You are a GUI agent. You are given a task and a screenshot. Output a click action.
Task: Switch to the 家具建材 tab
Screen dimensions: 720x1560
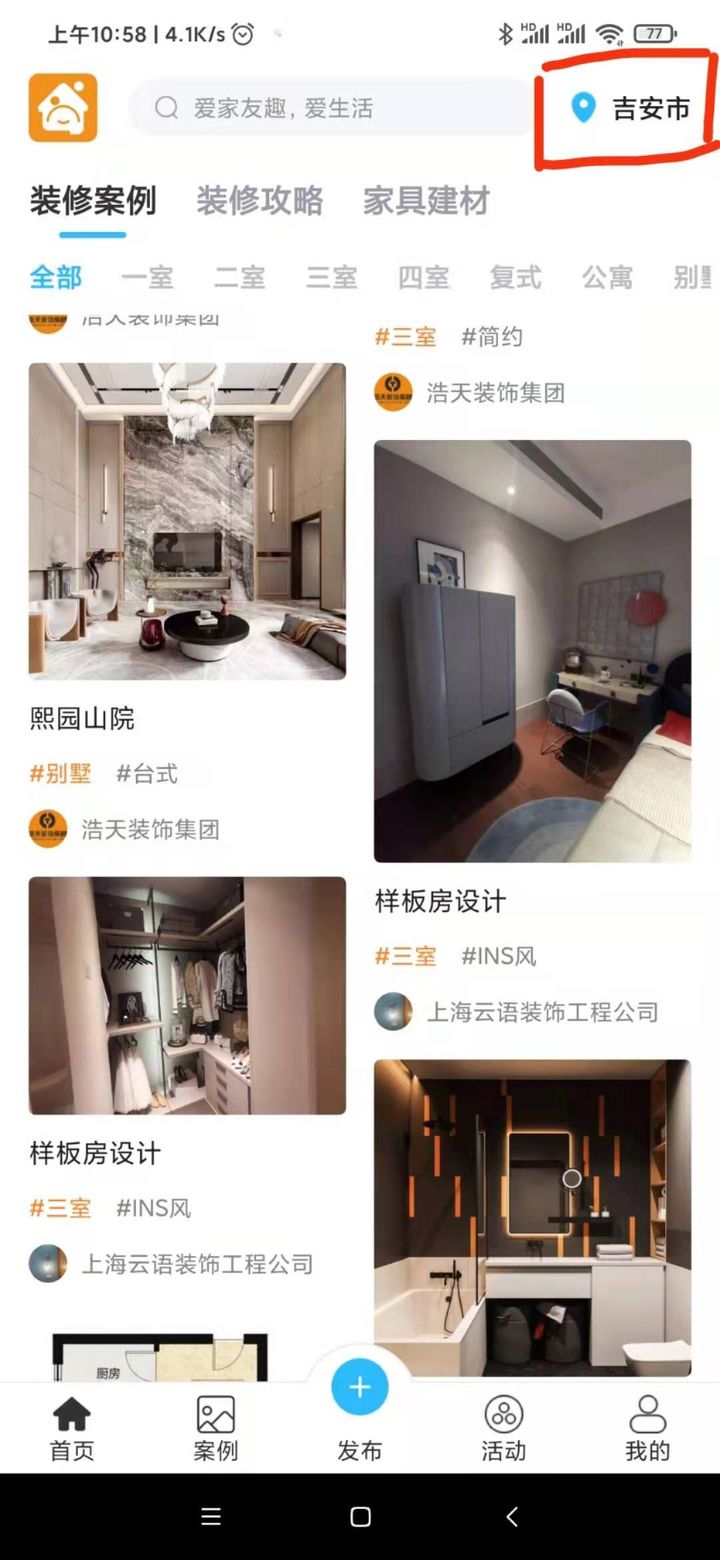point(425,202)
